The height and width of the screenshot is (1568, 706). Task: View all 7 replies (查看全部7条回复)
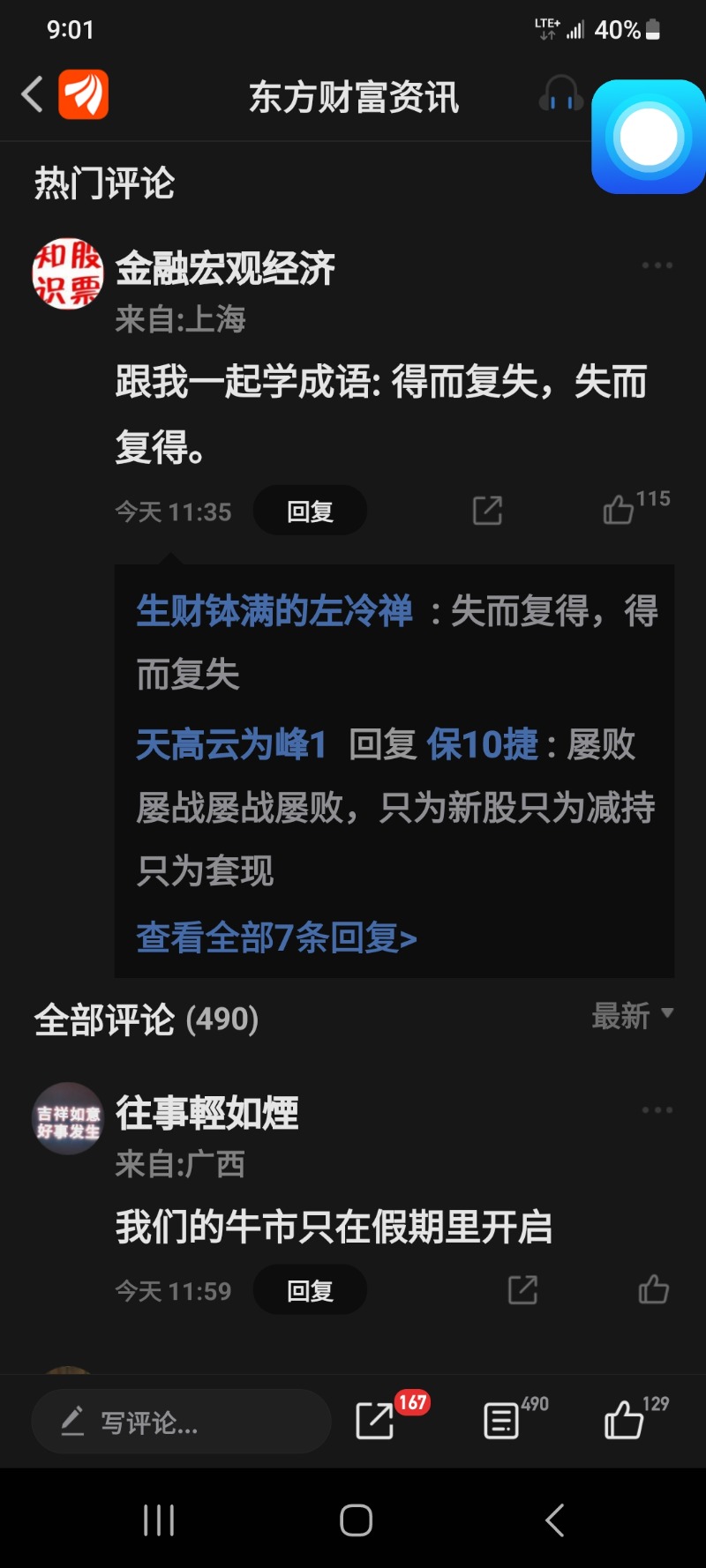(x=276, y=937)
